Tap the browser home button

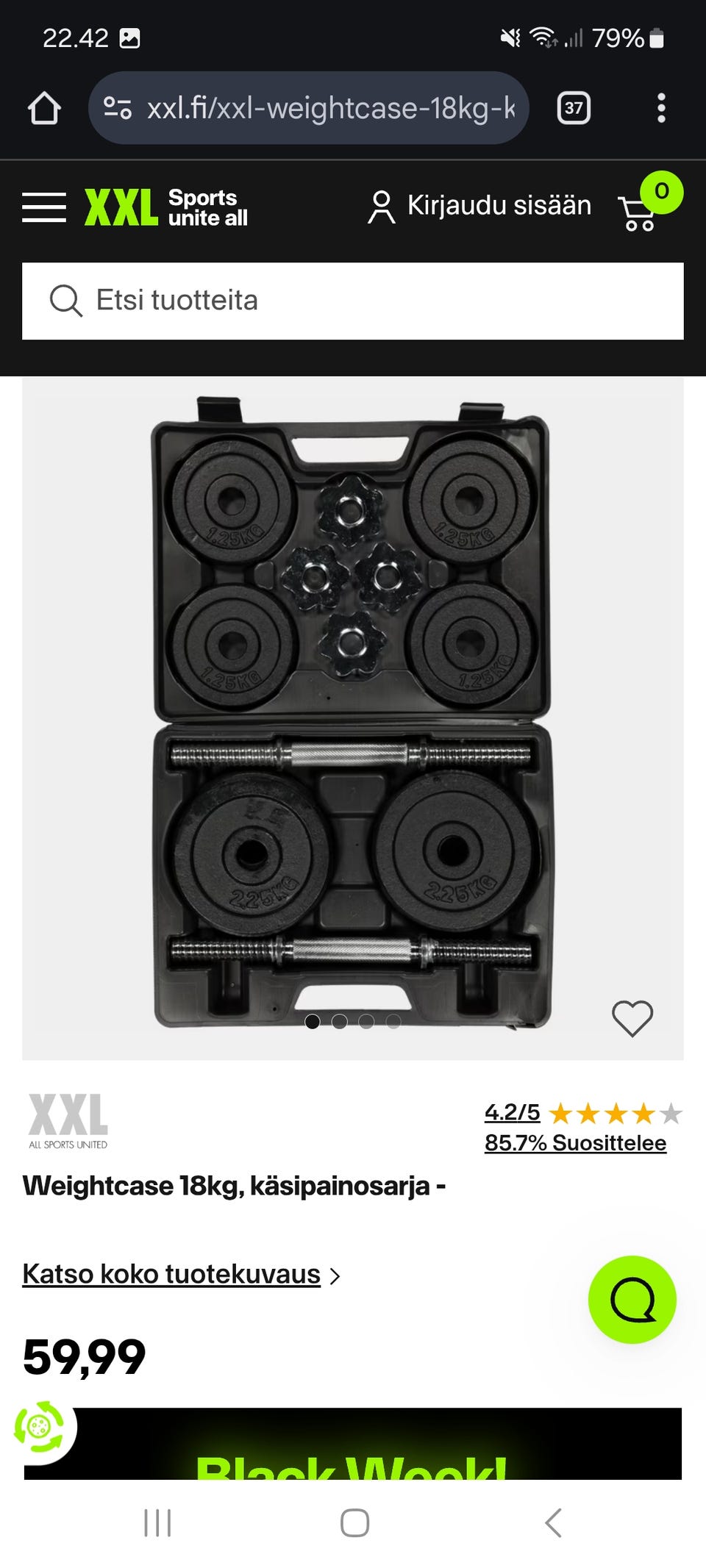[44, 108]
